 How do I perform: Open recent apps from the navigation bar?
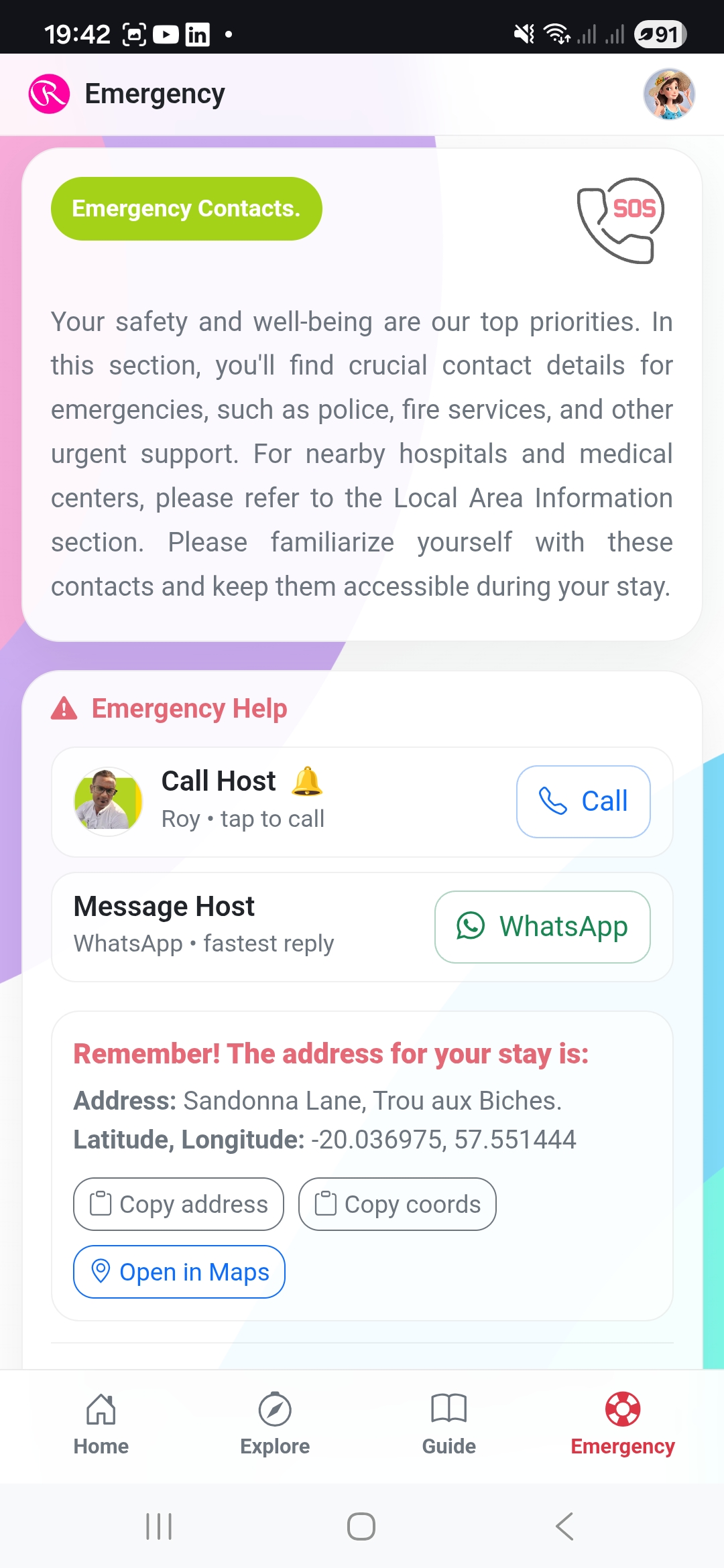(159, 1526)
